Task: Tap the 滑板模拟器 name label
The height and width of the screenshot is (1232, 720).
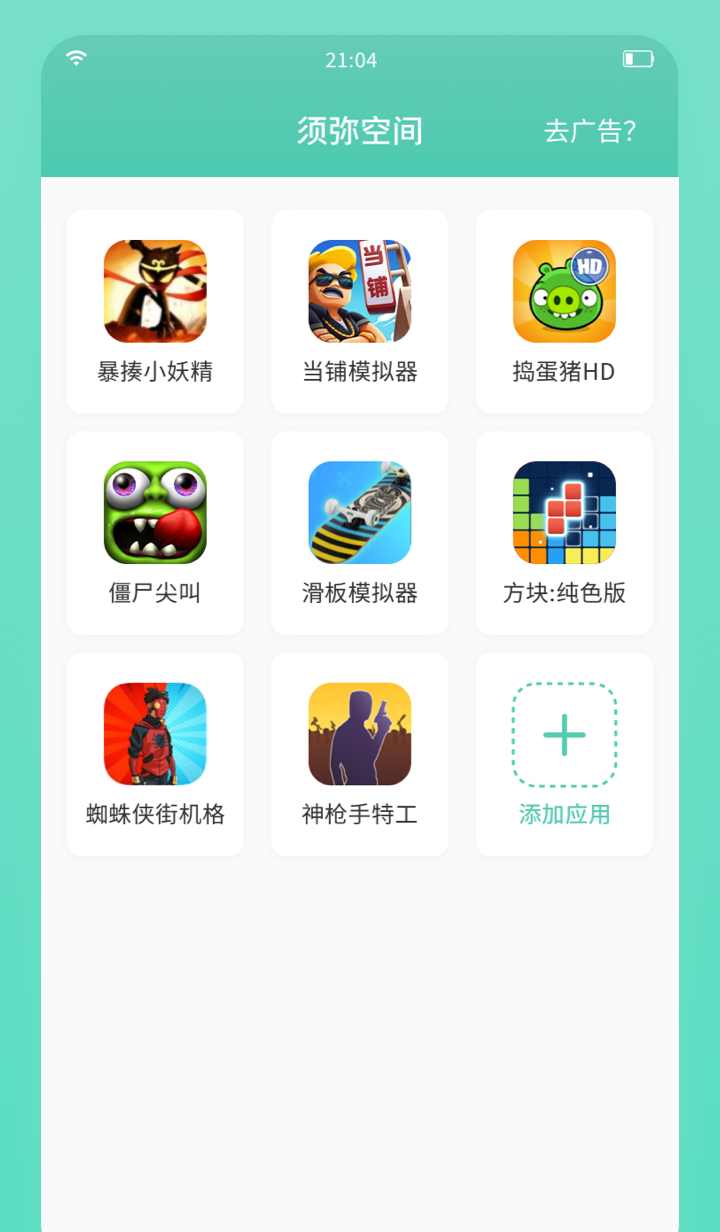Action: click(359, 593)
